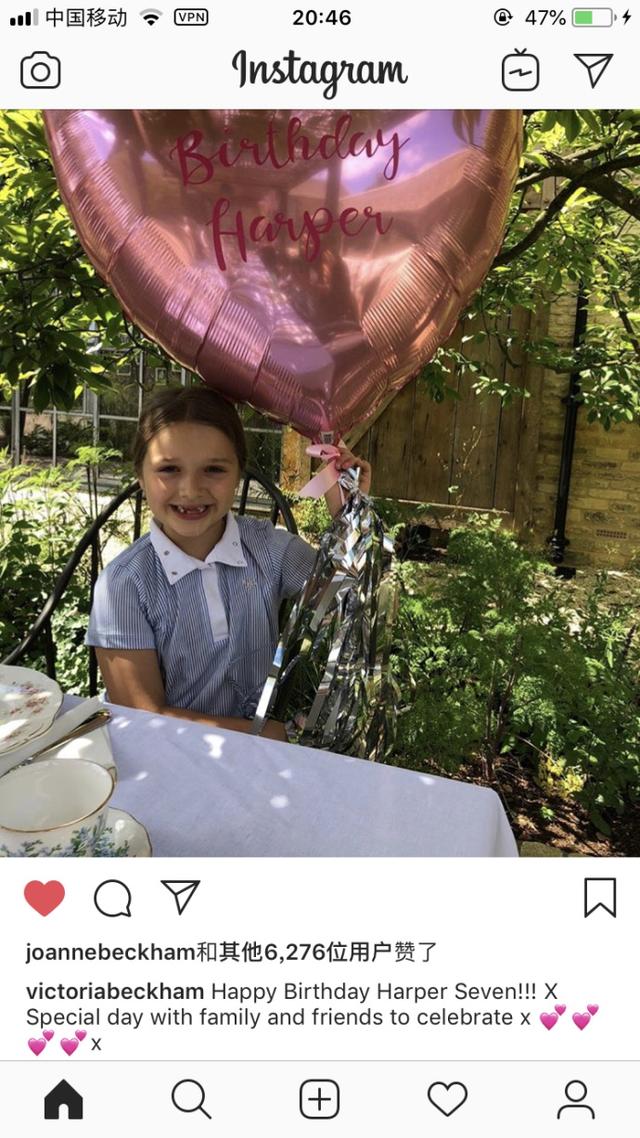This screenshot has height=1138, width=640.
Task: Open joannebeckham's profile from likes line
Action: coord(110,952)
